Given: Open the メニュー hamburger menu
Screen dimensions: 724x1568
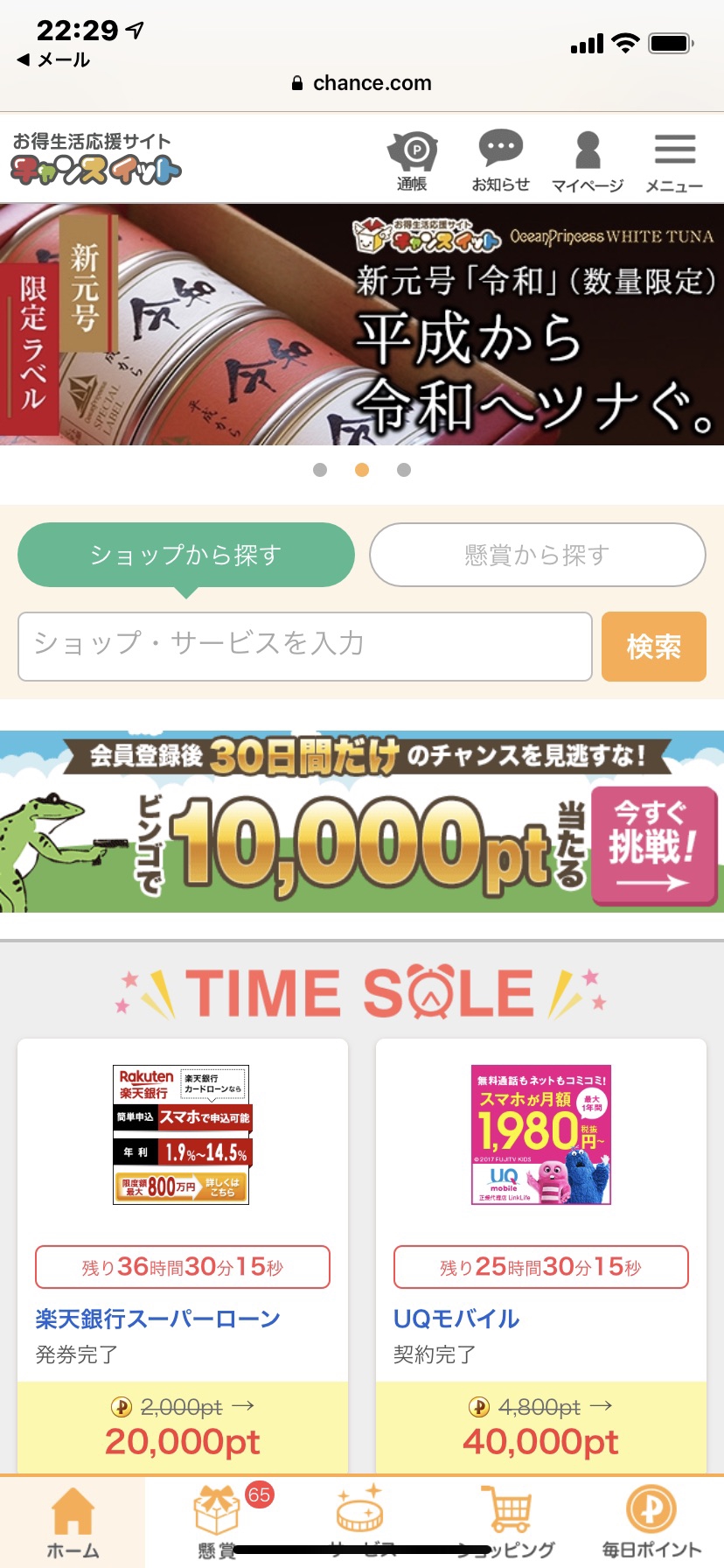Looking at the screenshot, I should point(674,161).
